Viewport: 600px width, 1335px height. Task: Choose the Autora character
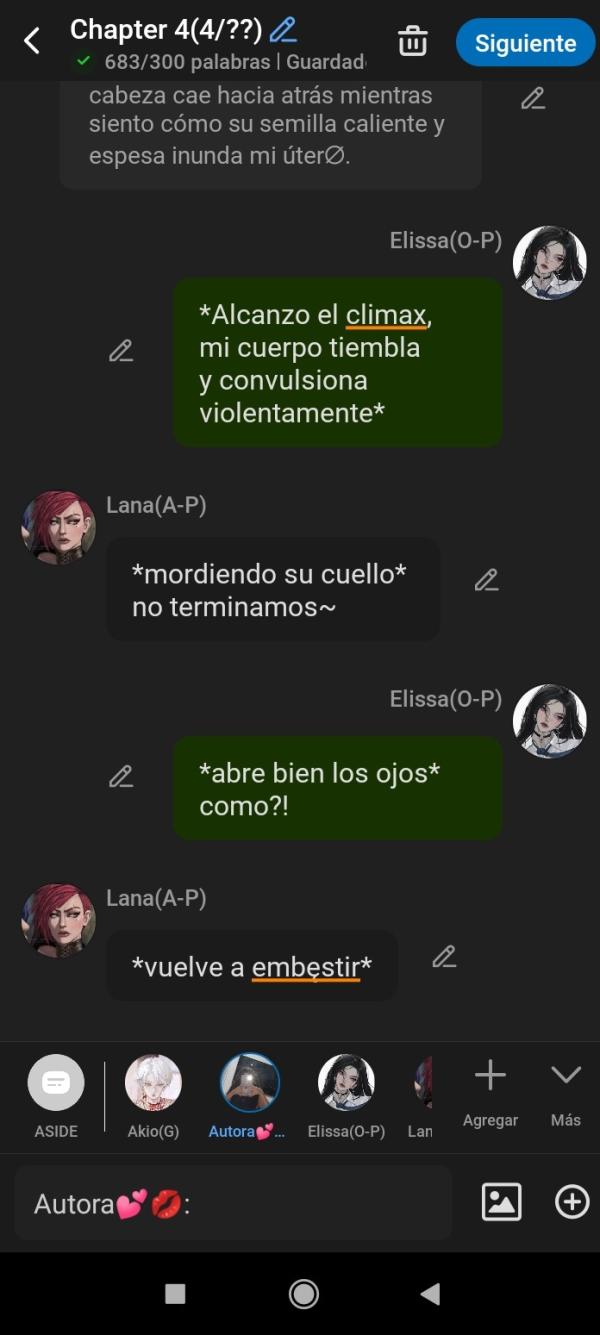250,1083
